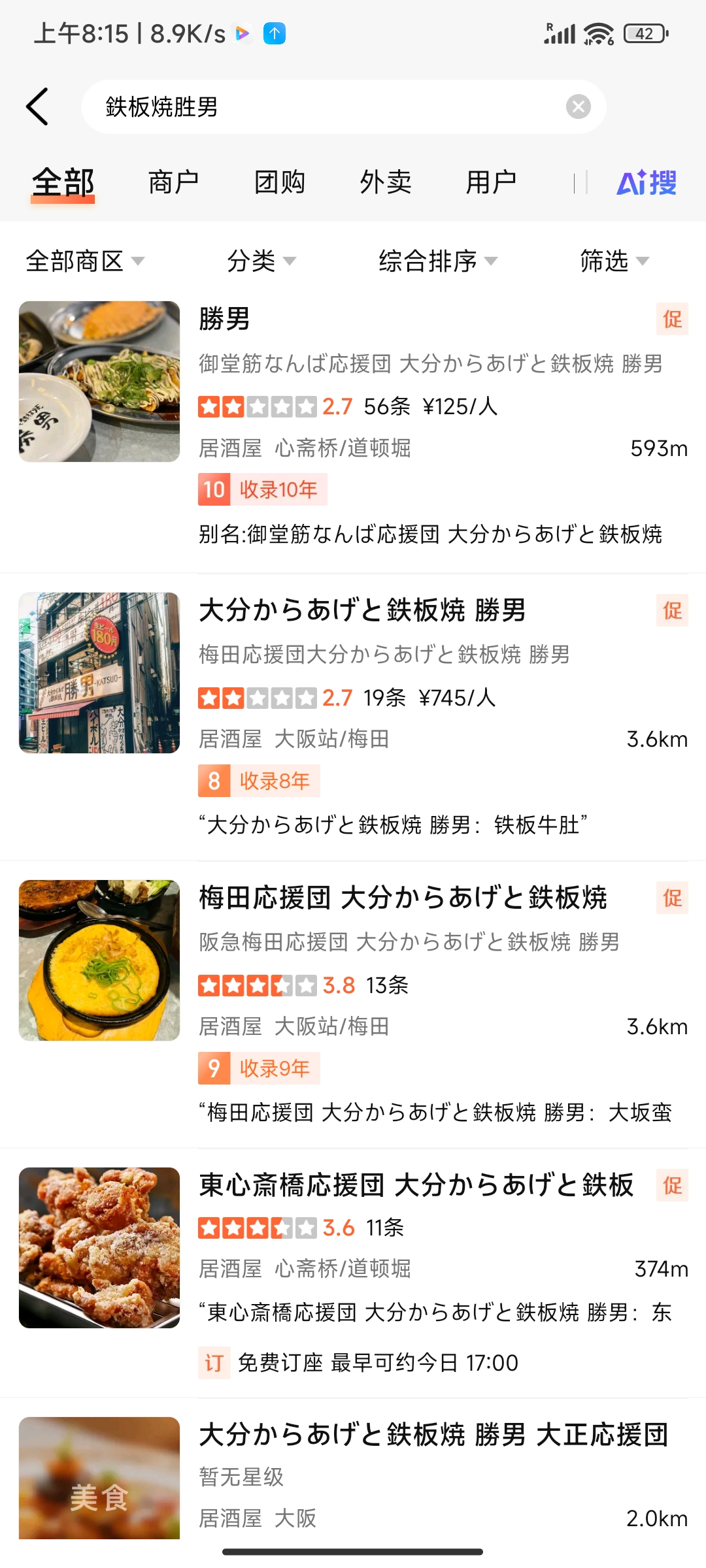The width and height of the screenshot is (706, 1568).
Task: Clear the search text
Action: (x=578, y=106)
